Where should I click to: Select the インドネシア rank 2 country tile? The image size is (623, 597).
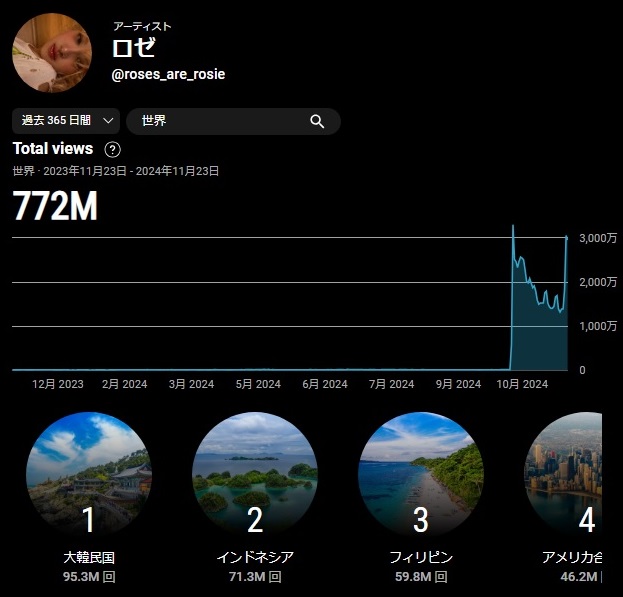pyautogui.click(x=255, y=475)
